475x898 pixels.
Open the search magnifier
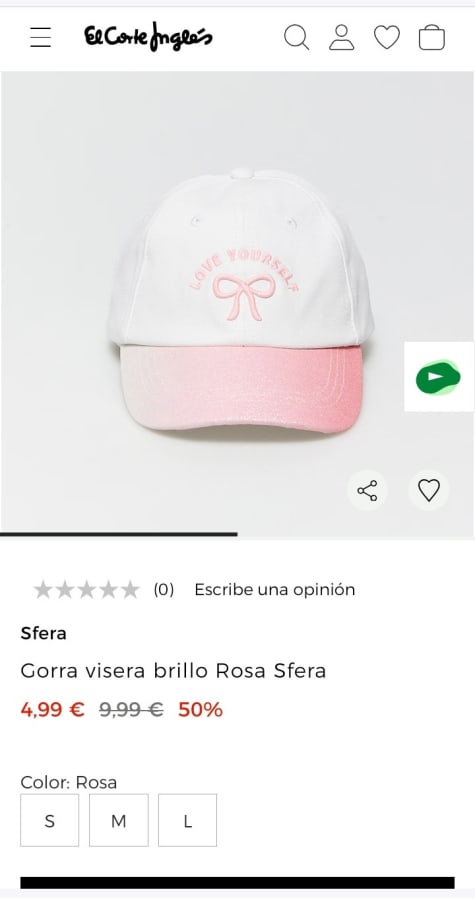(296, 38)
